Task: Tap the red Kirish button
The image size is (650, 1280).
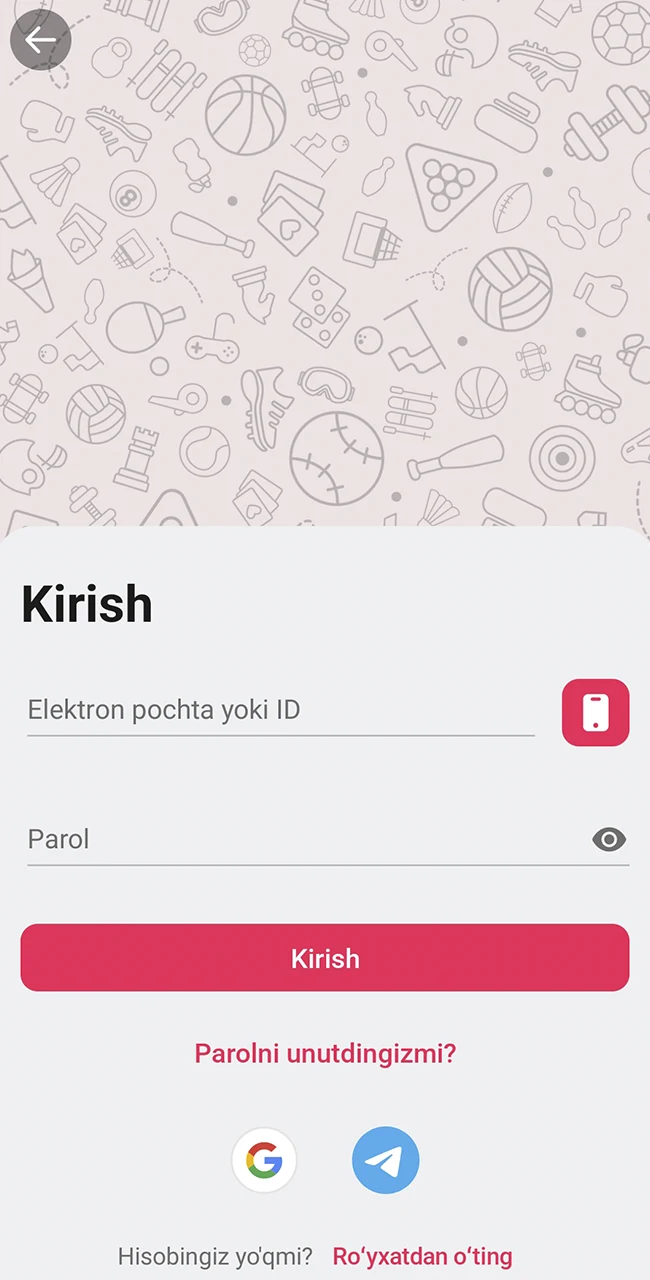Action: (x=325, y=958)
